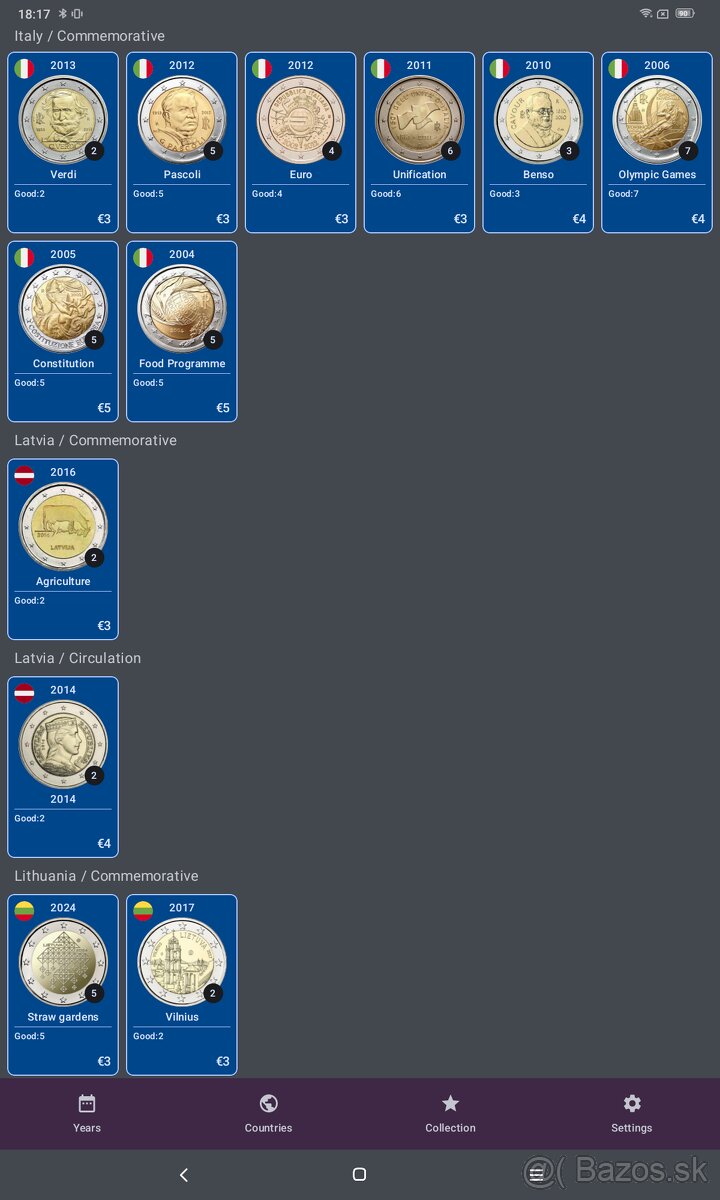The width and height of the screenshot is (720, 1200).
Task: Select the Countries globe icon
Action: [268, 1103]
